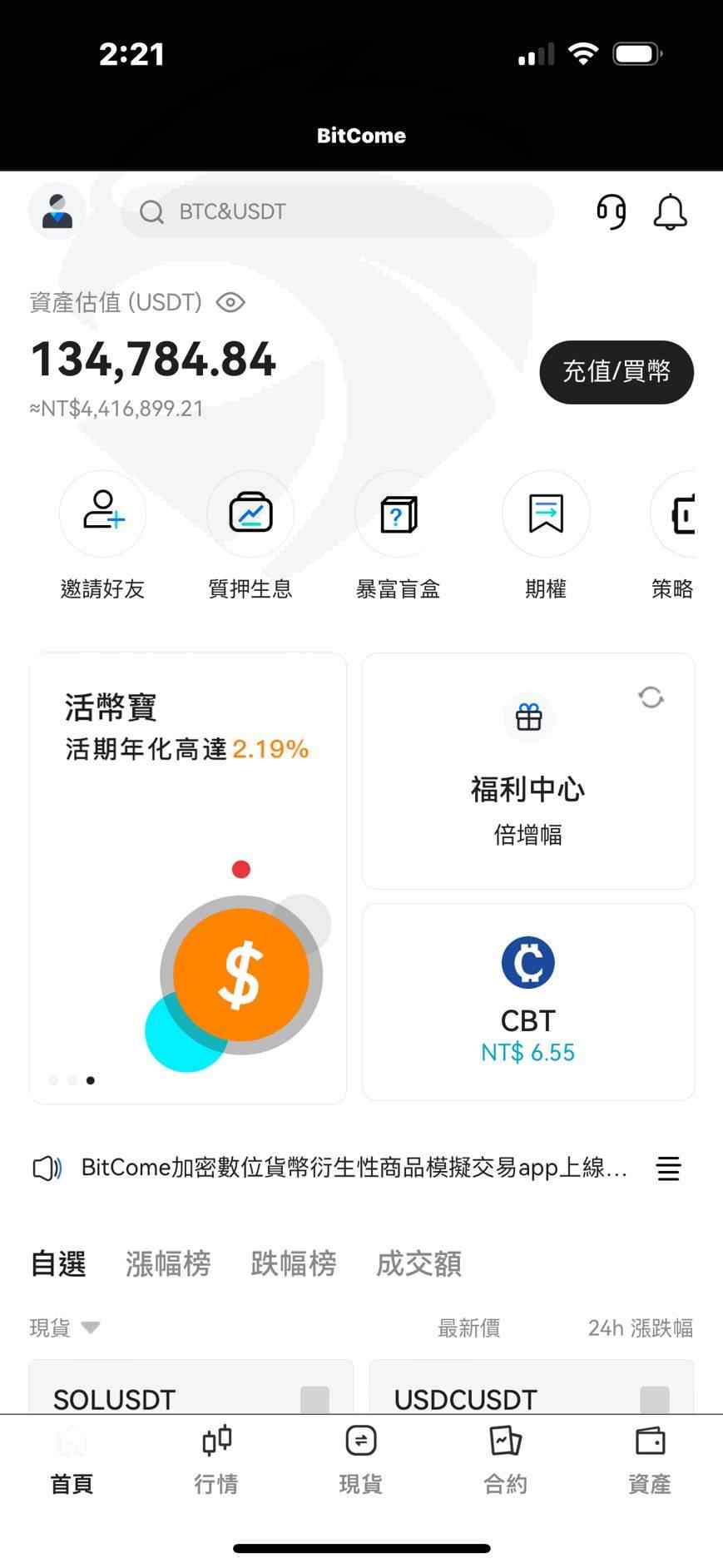723x1568 pixels.
Task: Open the 活幣寶 card
Action: click(188, 878)
